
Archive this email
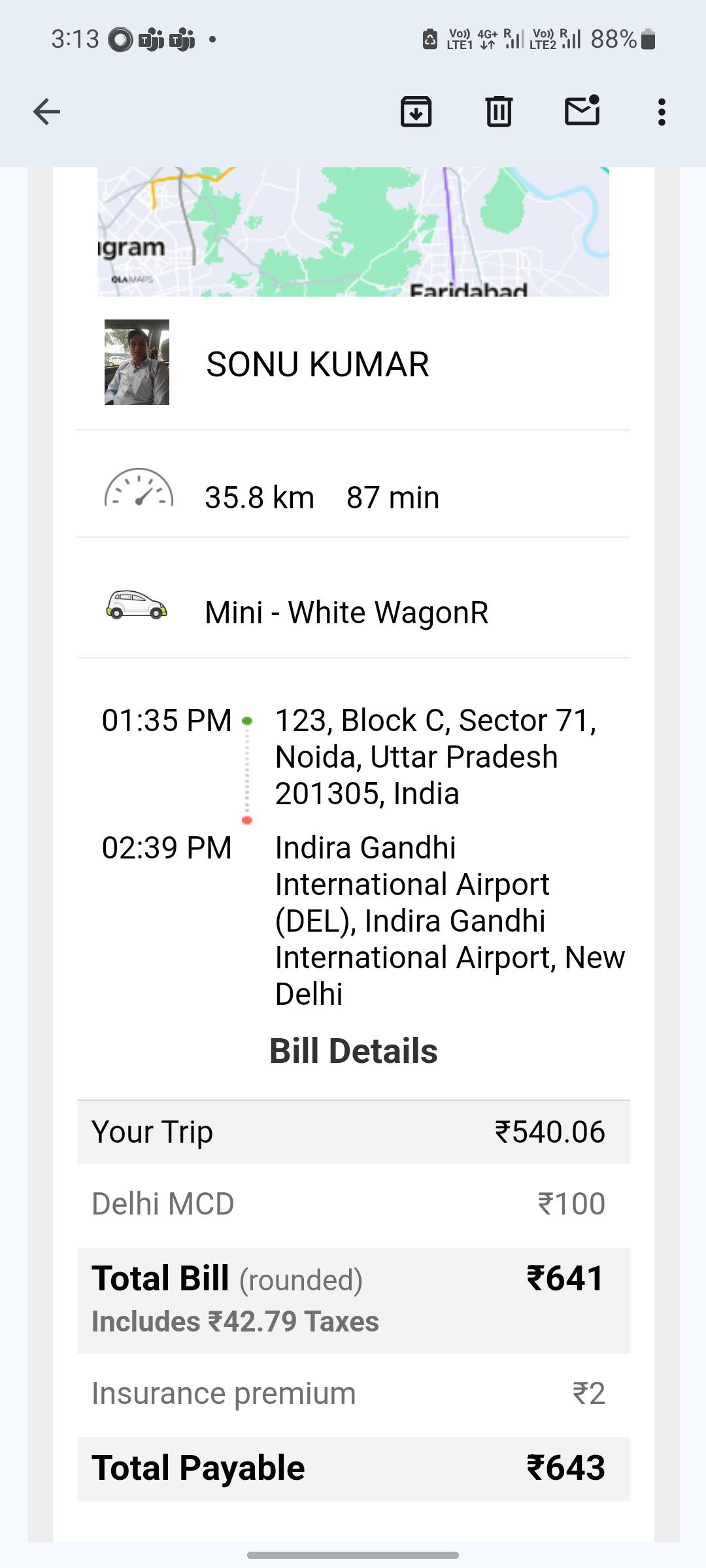(416, 111)
